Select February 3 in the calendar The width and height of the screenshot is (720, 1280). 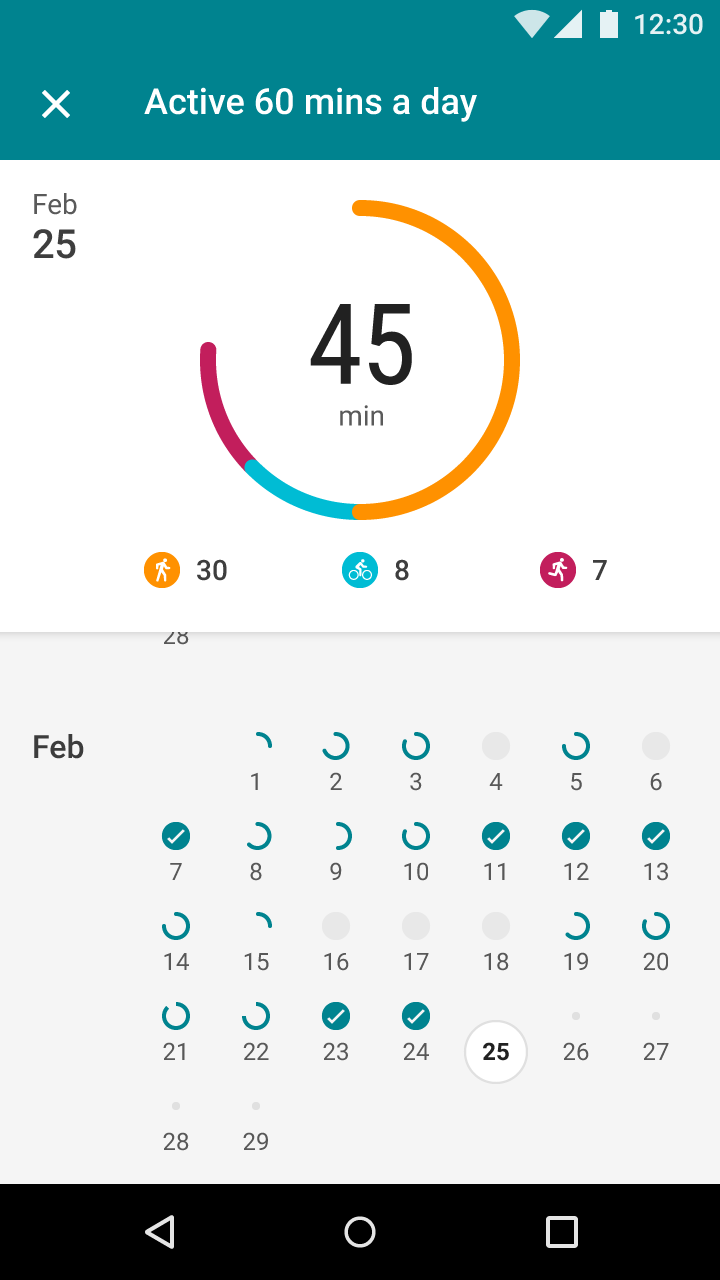click(x=416, y=762)
